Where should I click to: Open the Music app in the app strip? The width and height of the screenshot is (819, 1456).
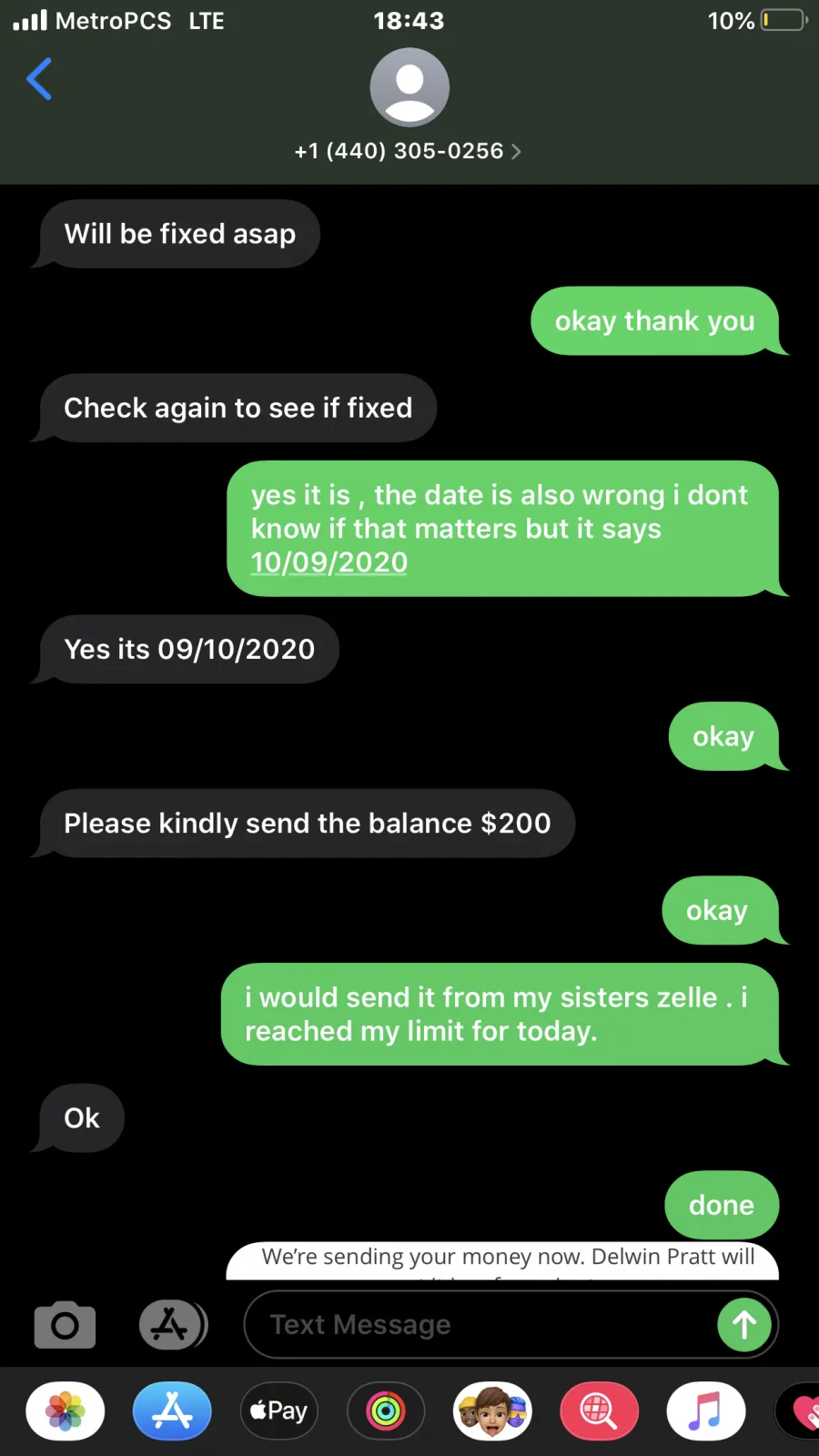[x=706, y=1411]
